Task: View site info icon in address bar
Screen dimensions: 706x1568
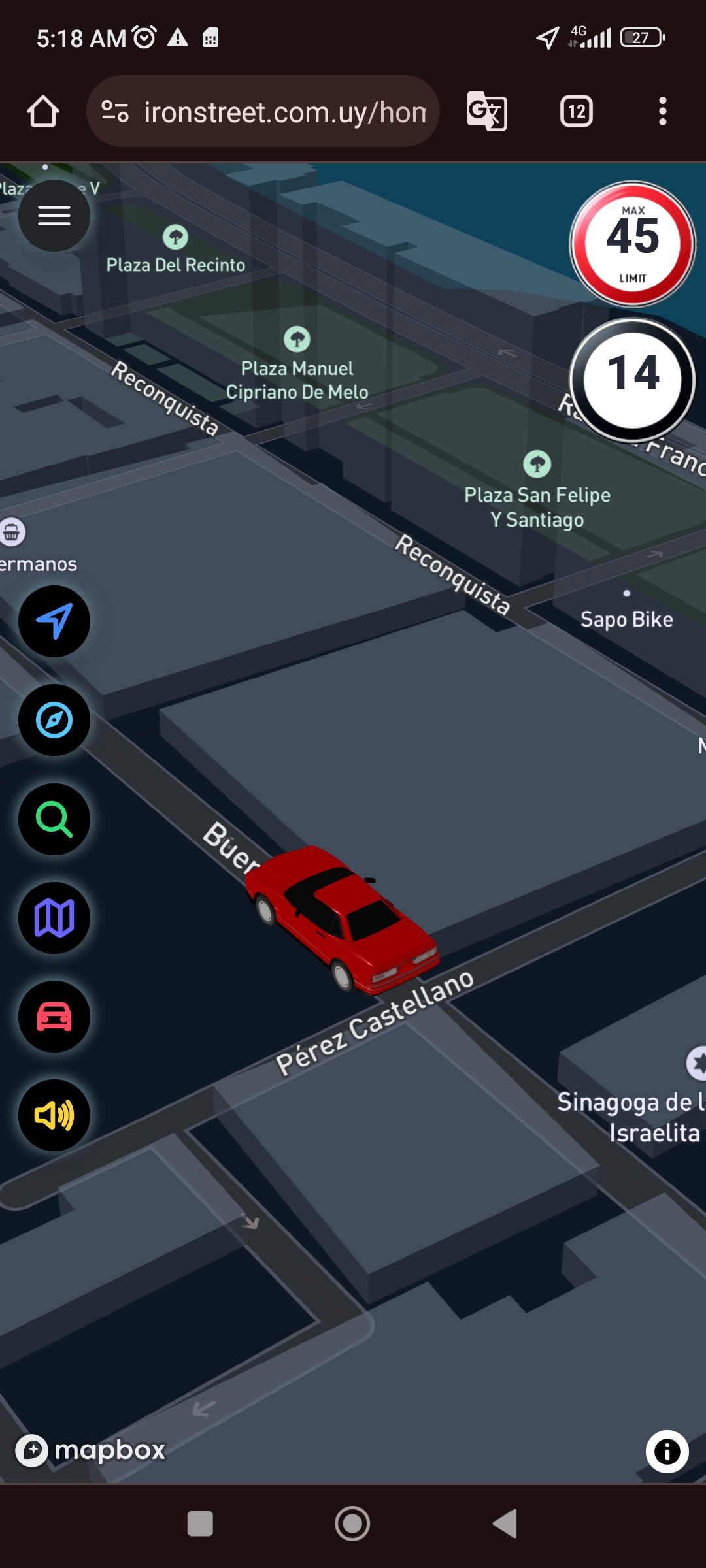Action: click(115, 112)
